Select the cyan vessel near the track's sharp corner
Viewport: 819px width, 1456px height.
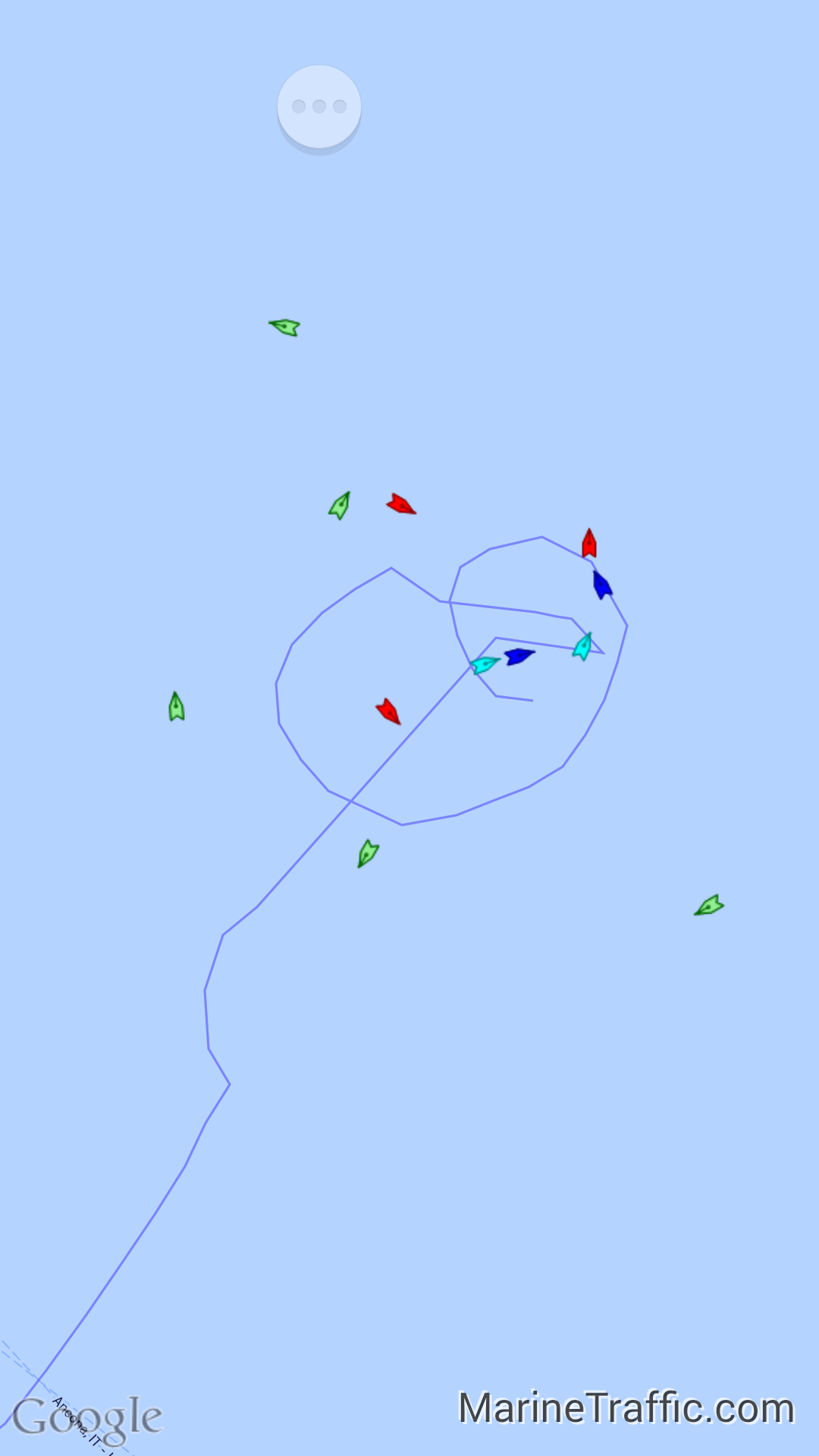click(x=582, y=646)
